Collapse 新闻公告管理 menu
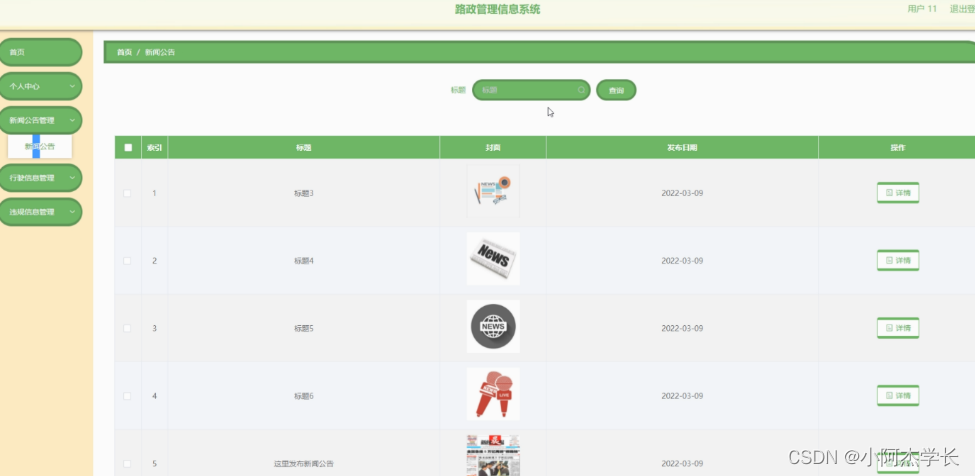This screenshot has height=476, width=975. [x=40, y=120]
